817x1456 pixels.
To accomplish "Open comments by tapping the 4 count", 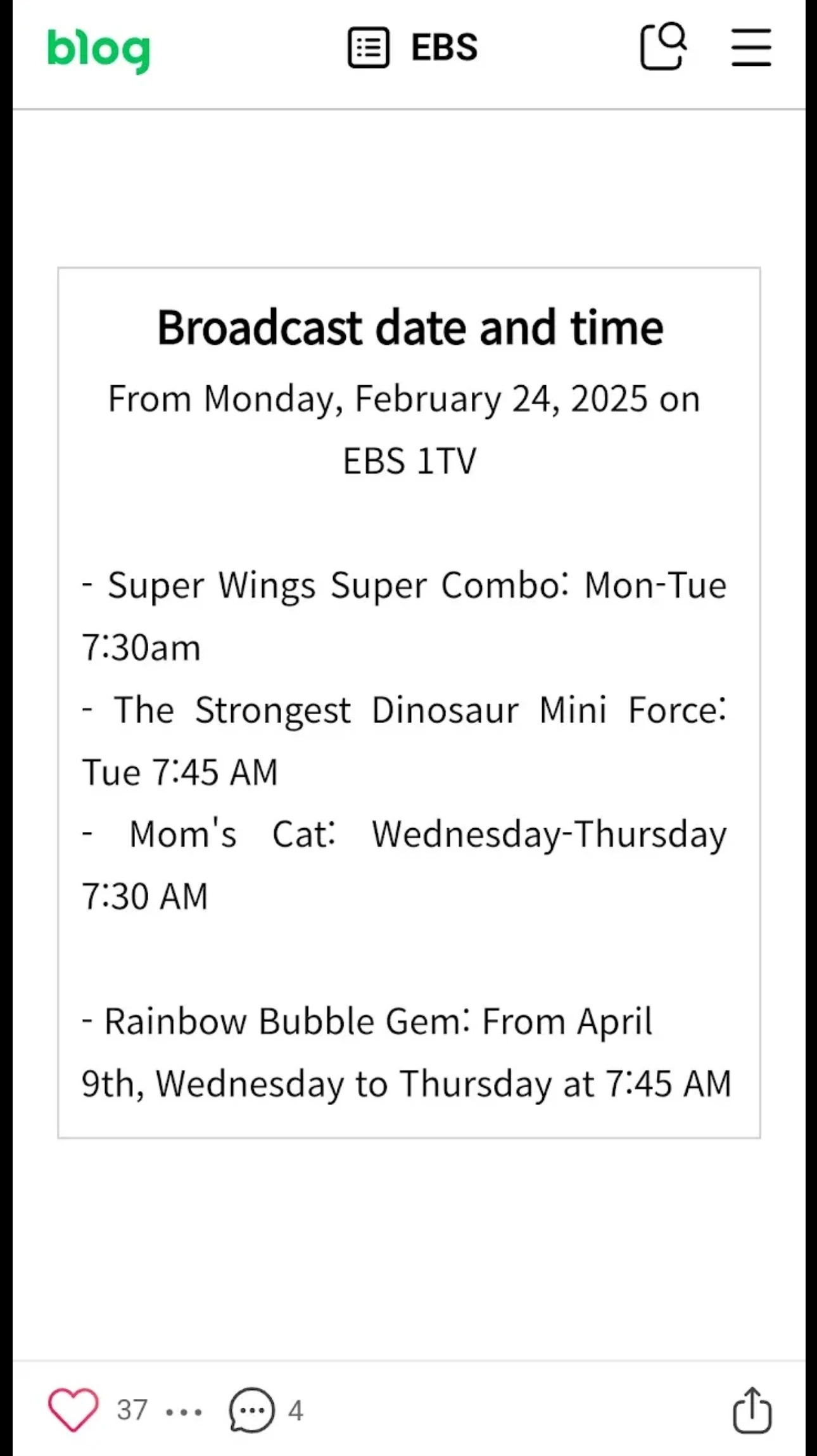I will click(295, 1411).
